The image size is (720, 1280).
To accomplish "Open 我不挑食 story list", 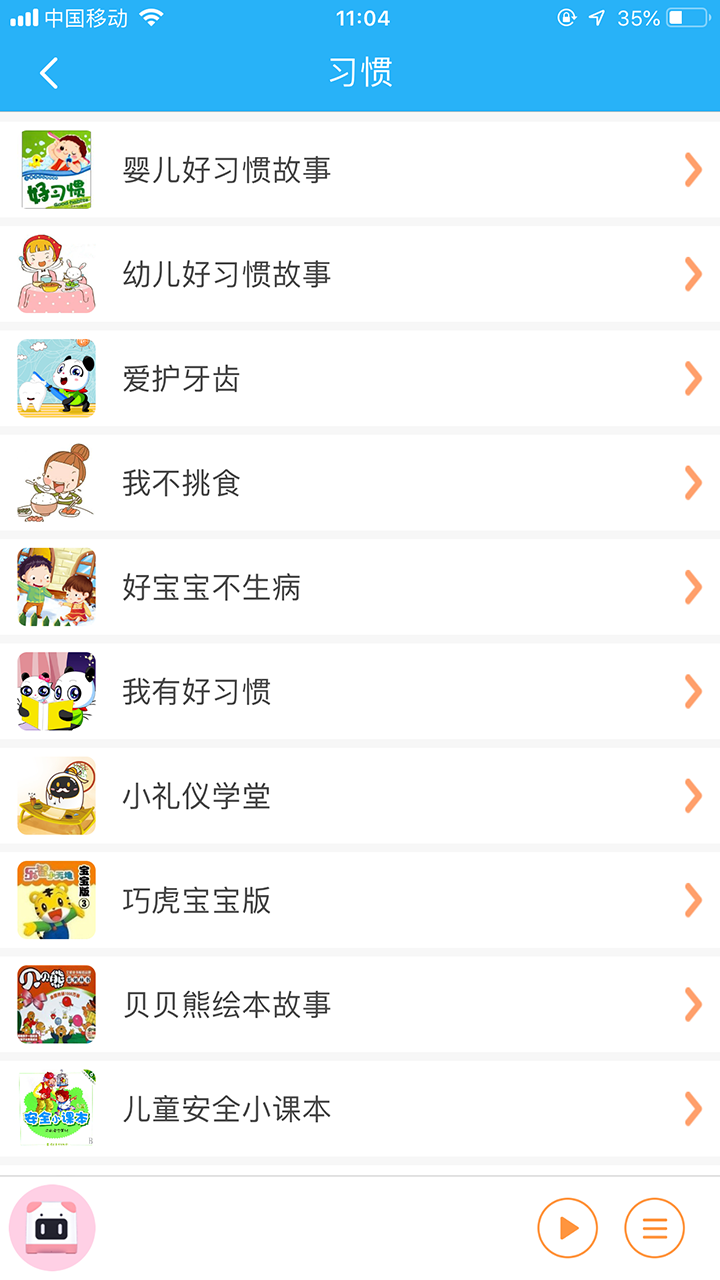I will 360,483.
